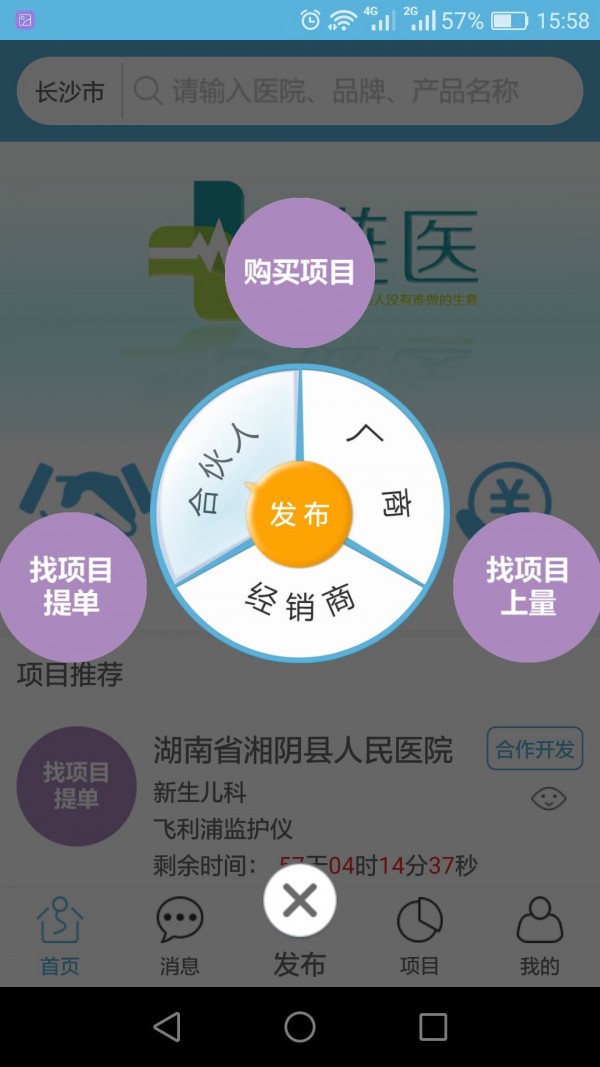The width and height of the screenshot is (600, 1067).
Task: Go back with the system back button
Action: (x=167, y=1026)
